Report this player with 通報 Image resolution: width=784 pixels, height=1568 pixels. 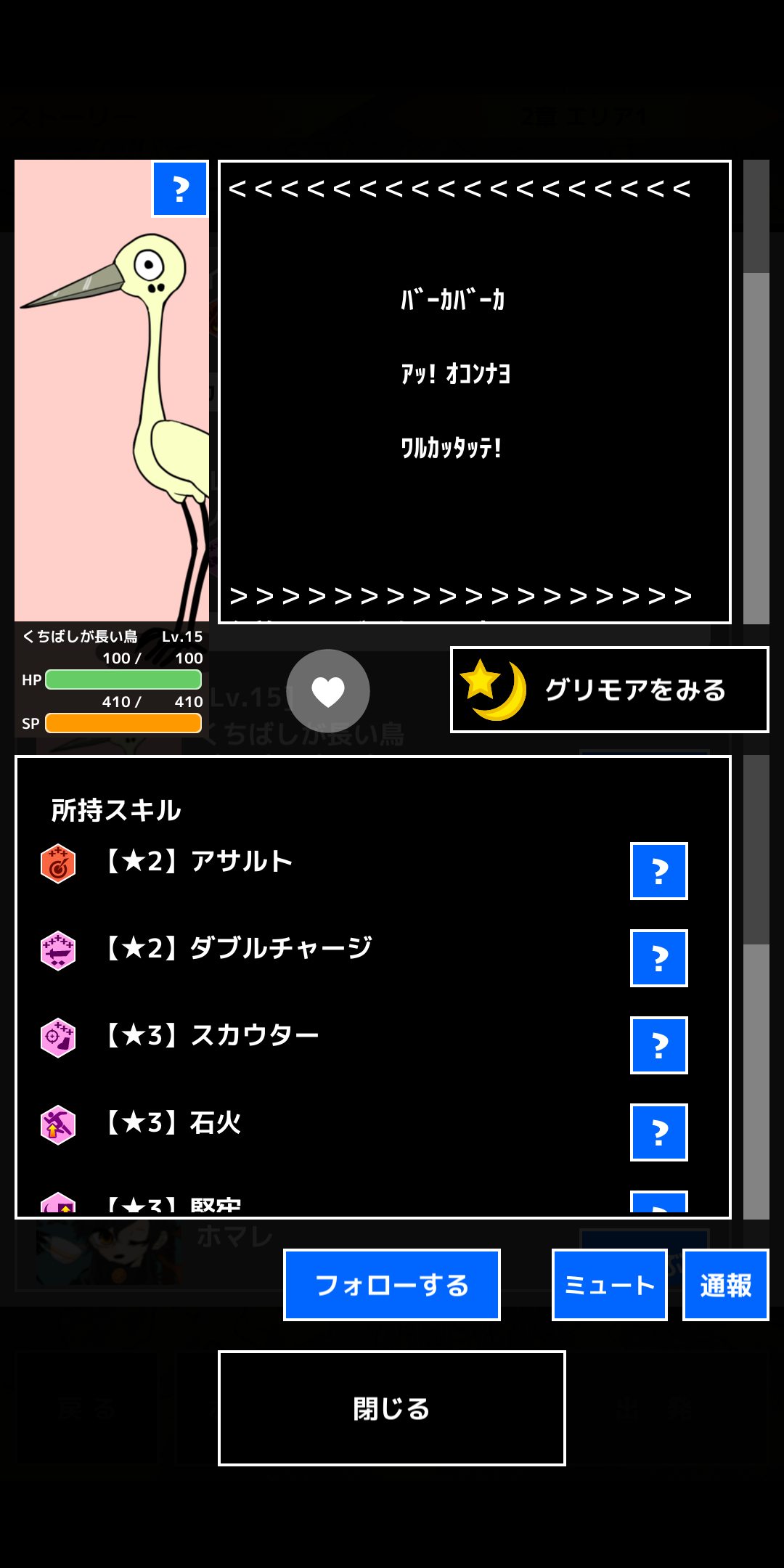(726, 1285)
